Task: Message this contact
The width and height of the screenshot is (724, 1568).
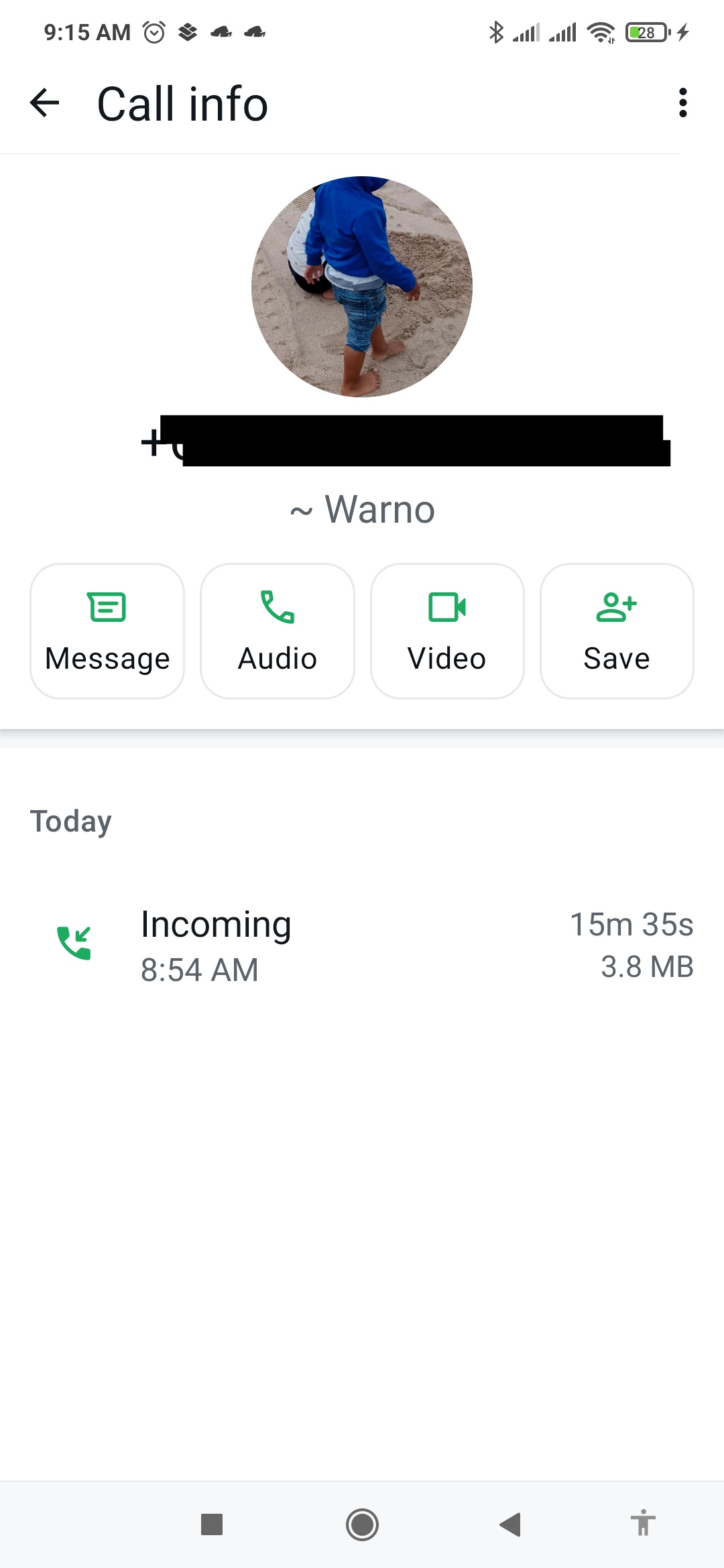Action: (107, 631)
